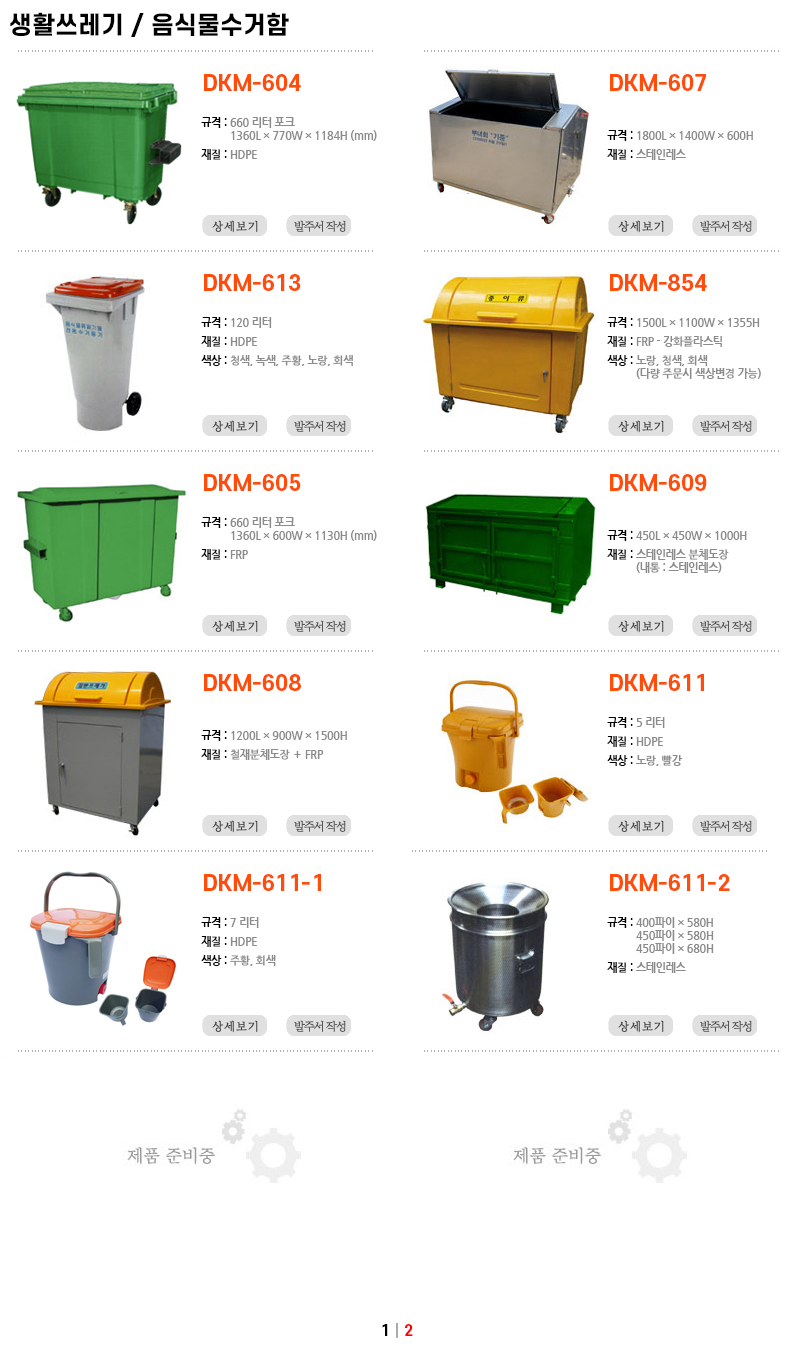Image resolution: width=791 pixels, height=1350 pixels.
Task: View details (상세보기) of DKM-611-2
Action: click(640, 1026)
